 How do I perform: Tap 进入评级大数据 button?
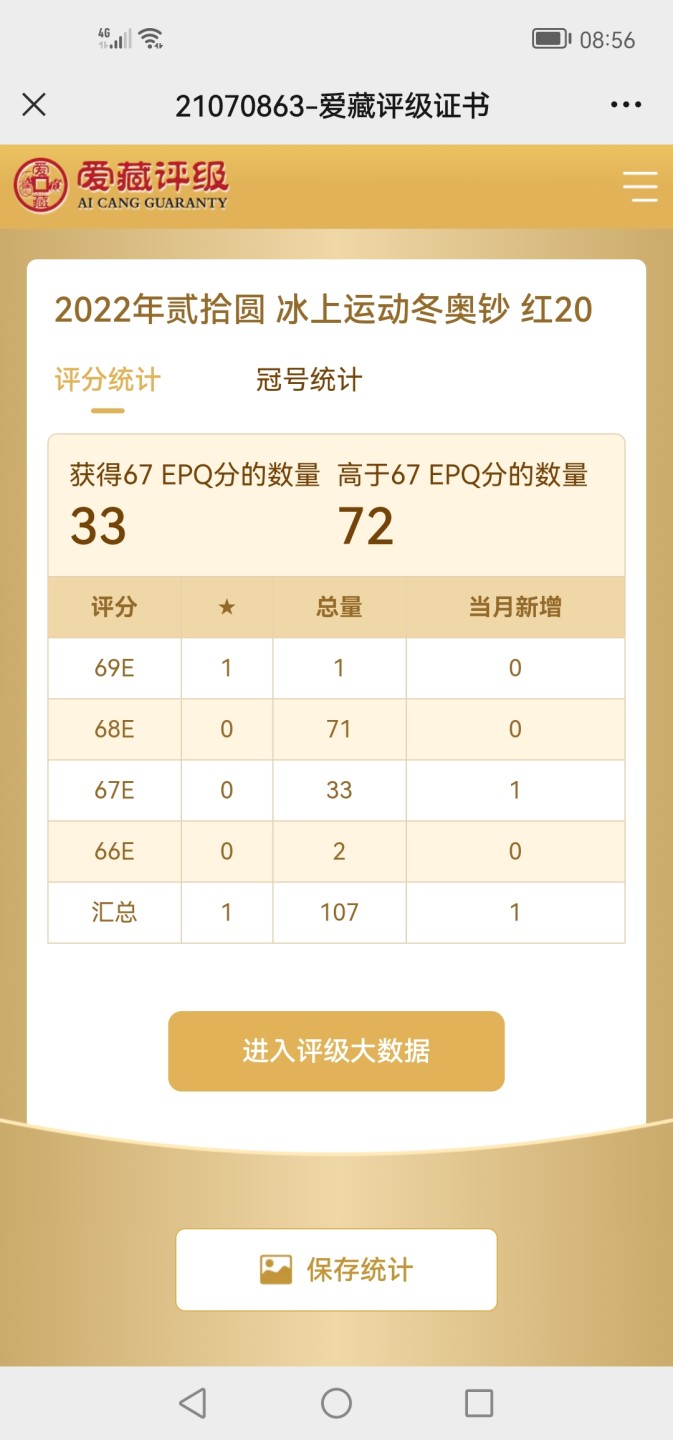pyautogui.click(x=336, y=1051)
